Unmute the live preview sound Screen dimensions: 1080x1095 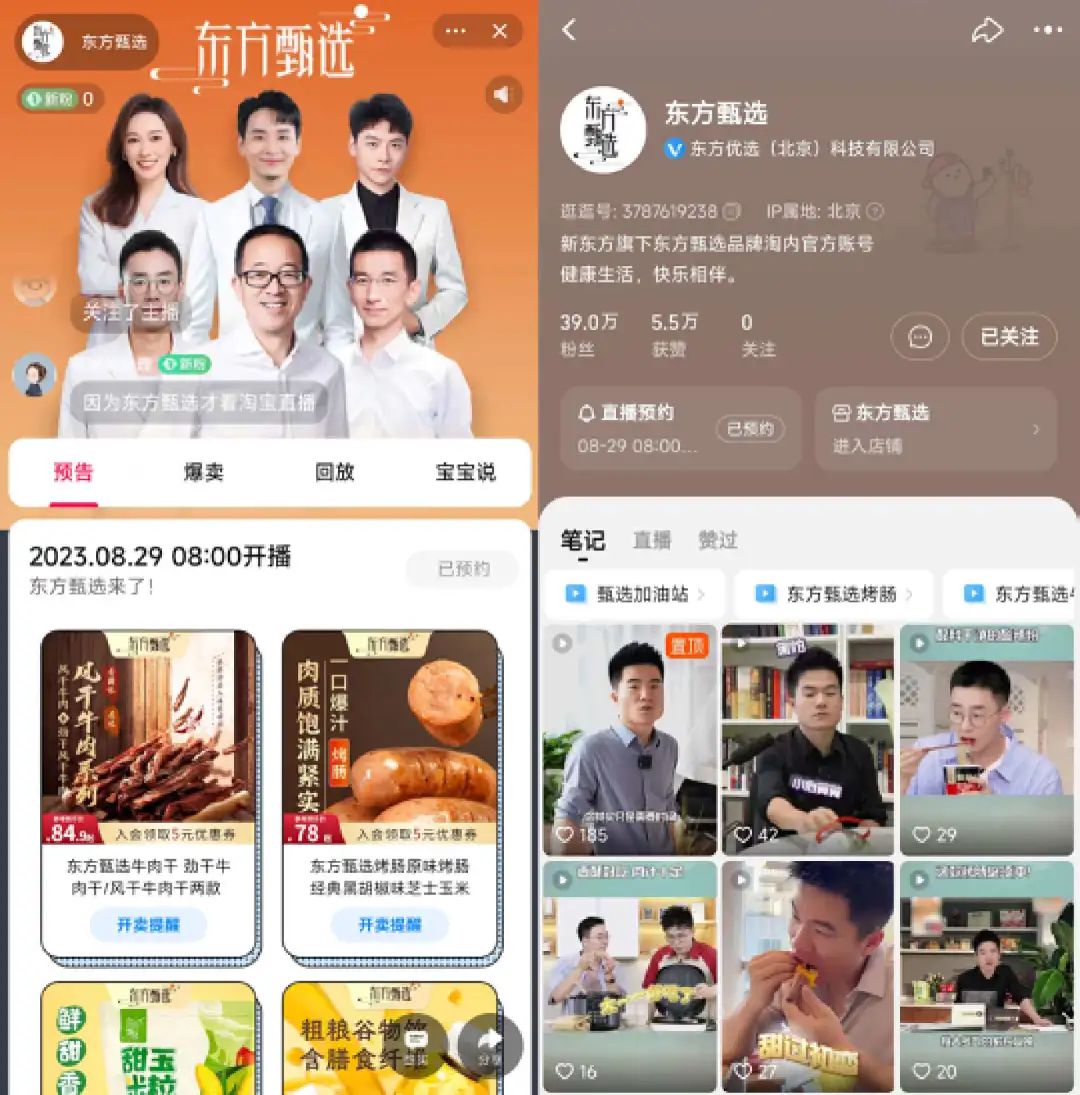click(x=503, y=95)
